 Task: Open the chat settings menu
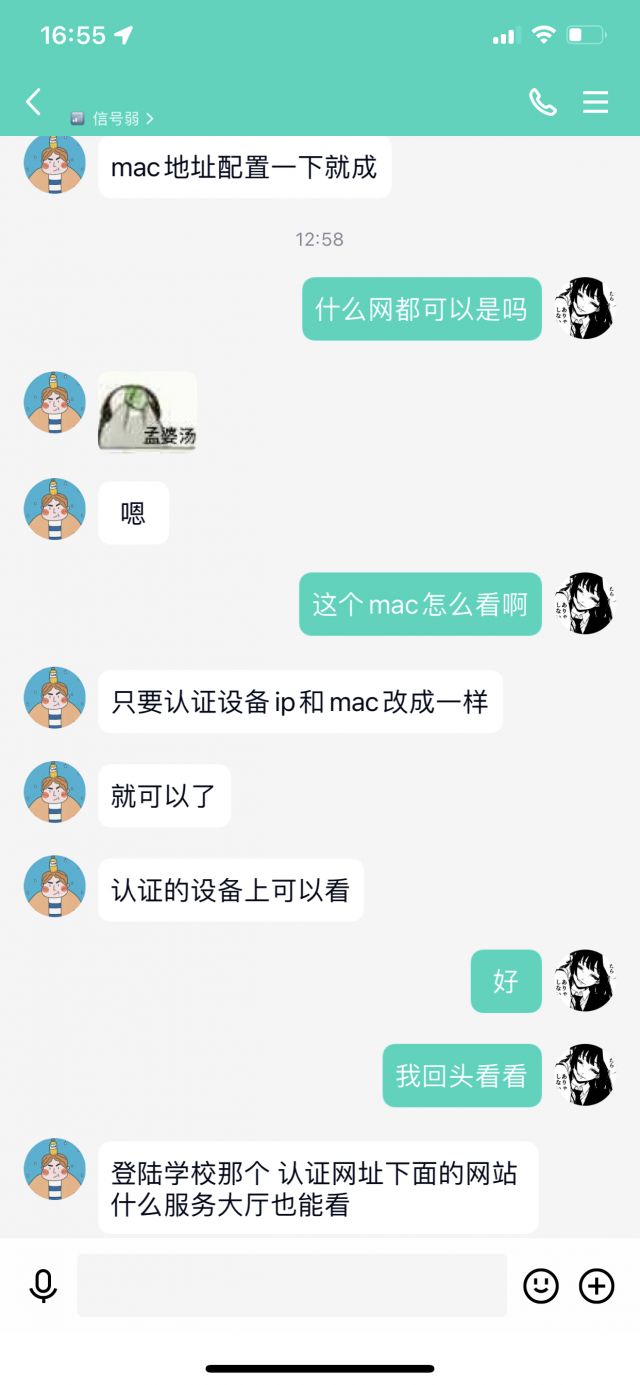(596, 102)
